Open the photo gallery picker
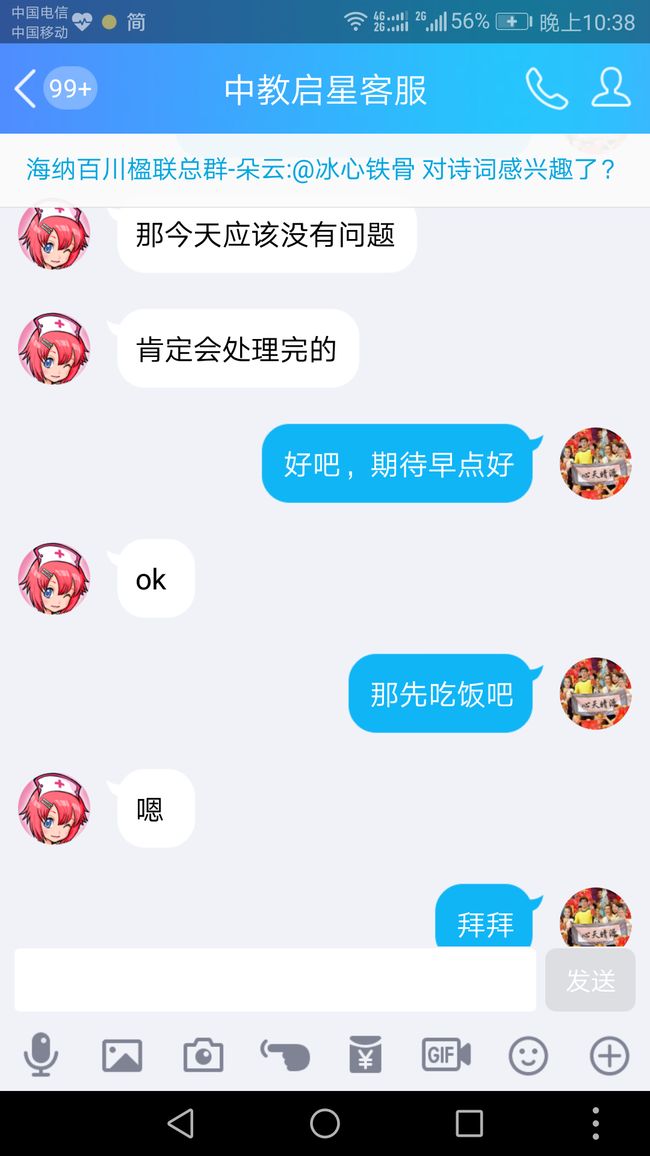The height and width of the screenshot is (1156, 650). 122,1055
